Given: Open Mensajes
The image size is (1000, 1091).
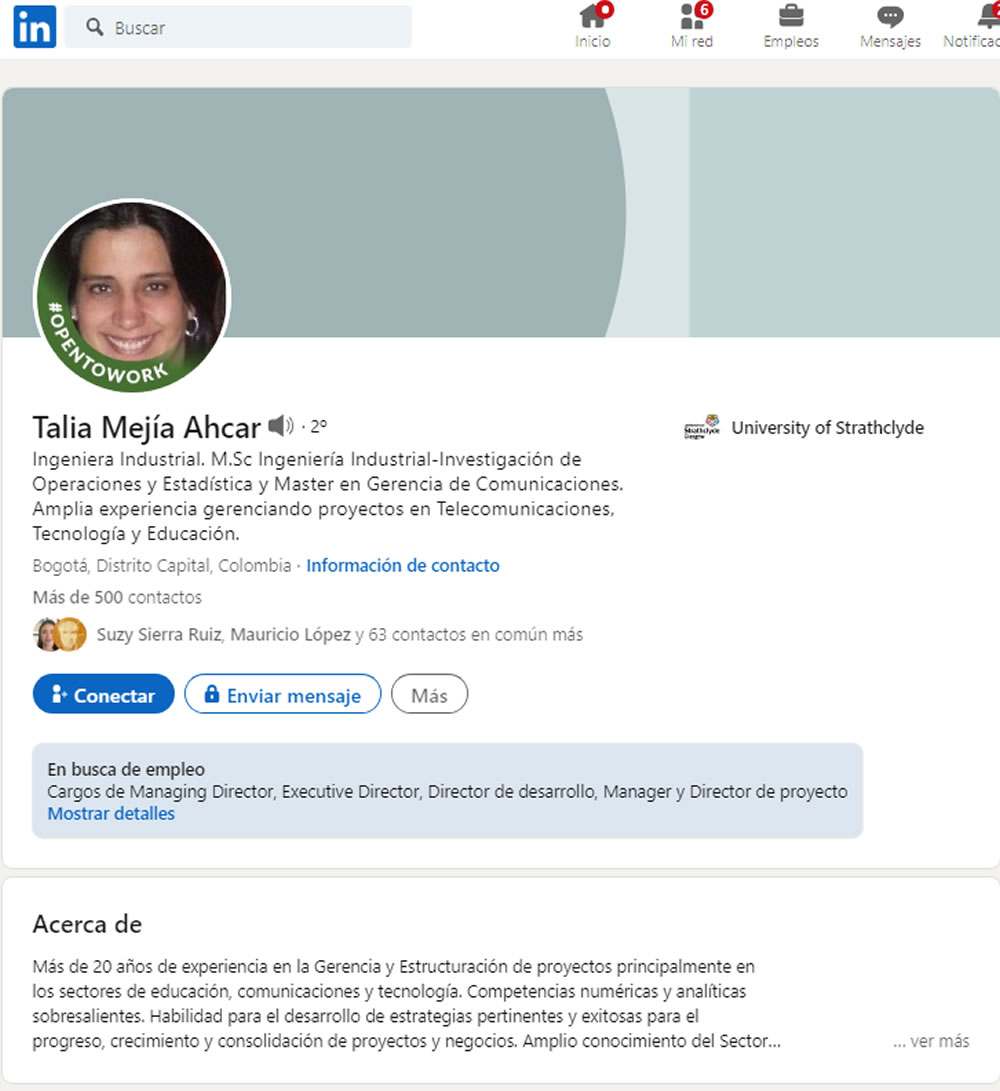Looking at the screenshot, I should (x=890, y=26).
